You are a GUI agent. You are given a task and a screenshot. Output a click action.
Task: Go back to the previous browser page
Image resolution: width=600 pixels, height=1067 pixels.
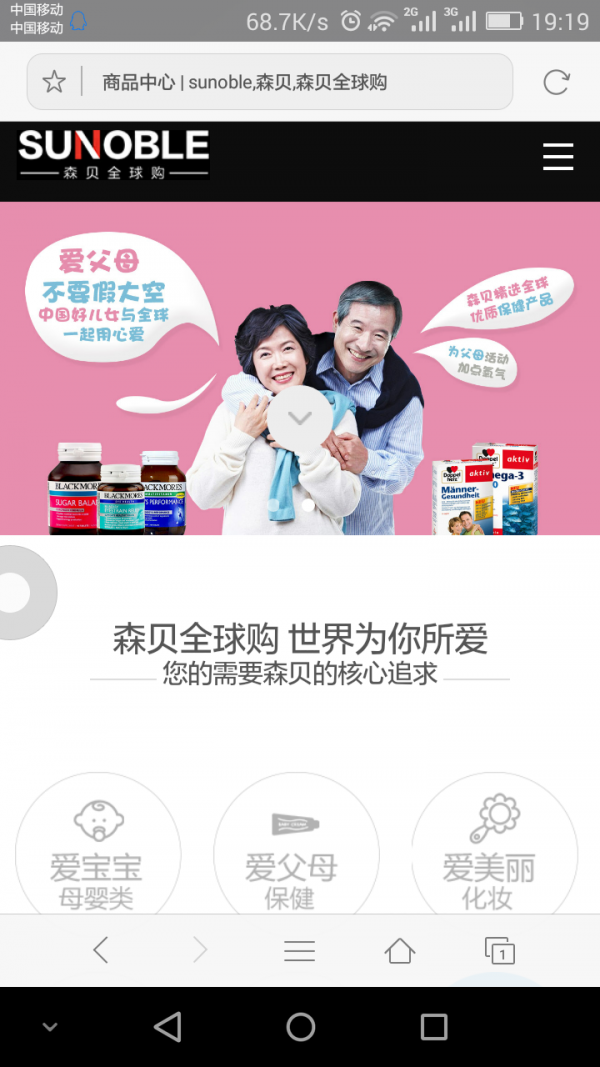(x=100, y=950)
